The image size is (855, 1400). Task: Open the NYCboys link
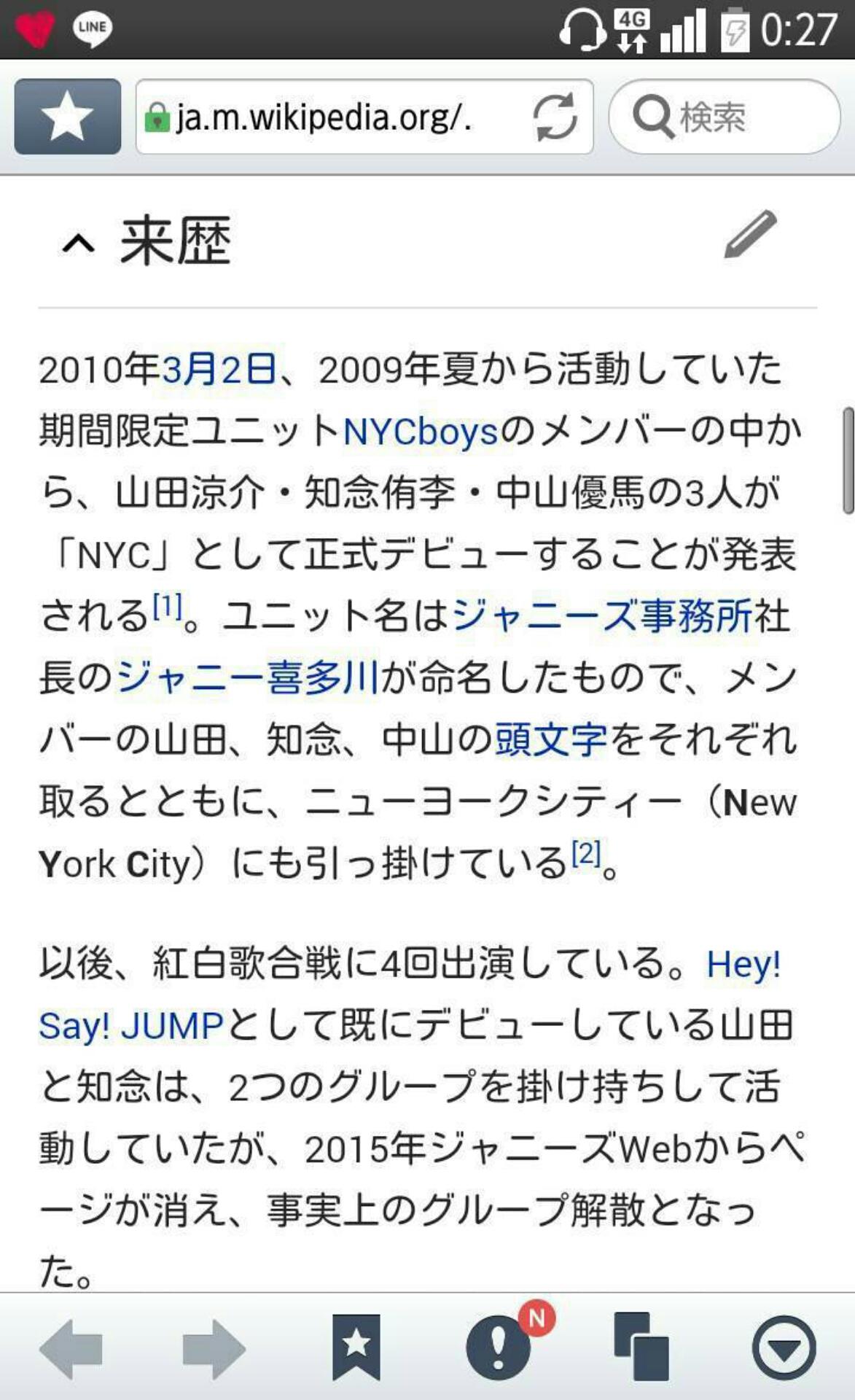(x=421, y=432)
